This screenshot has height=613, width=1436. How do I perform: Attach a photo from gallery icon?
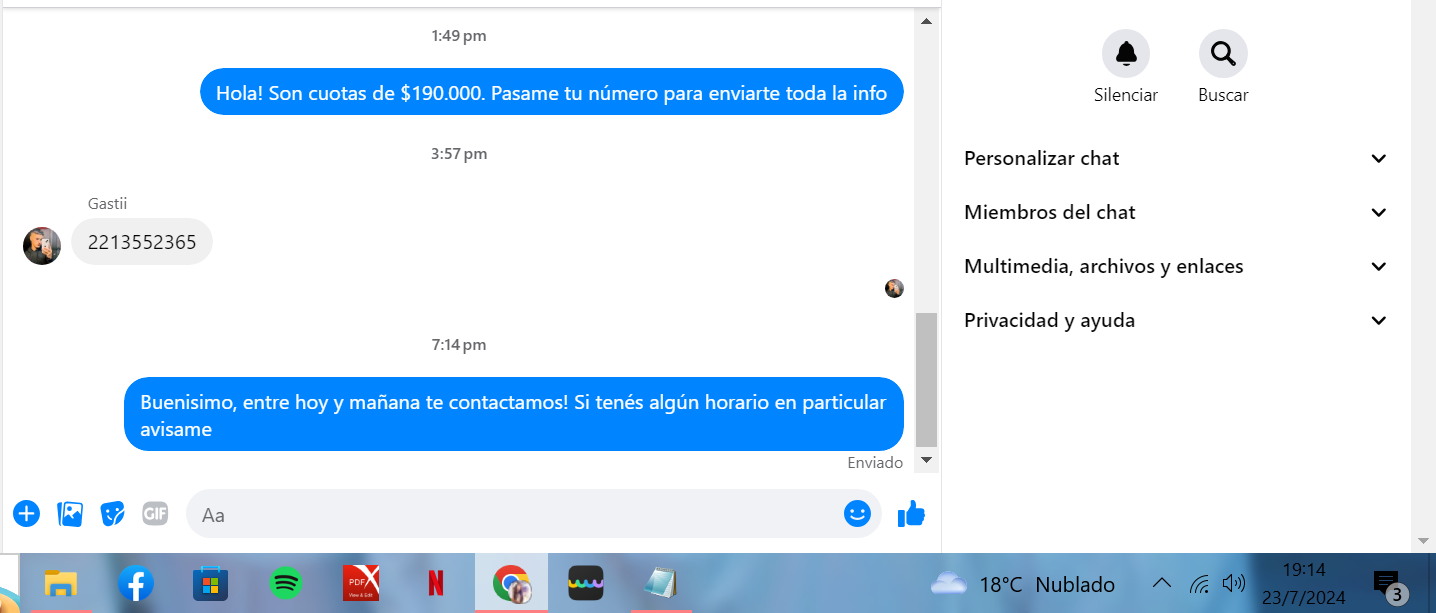[x=70, y=514]
